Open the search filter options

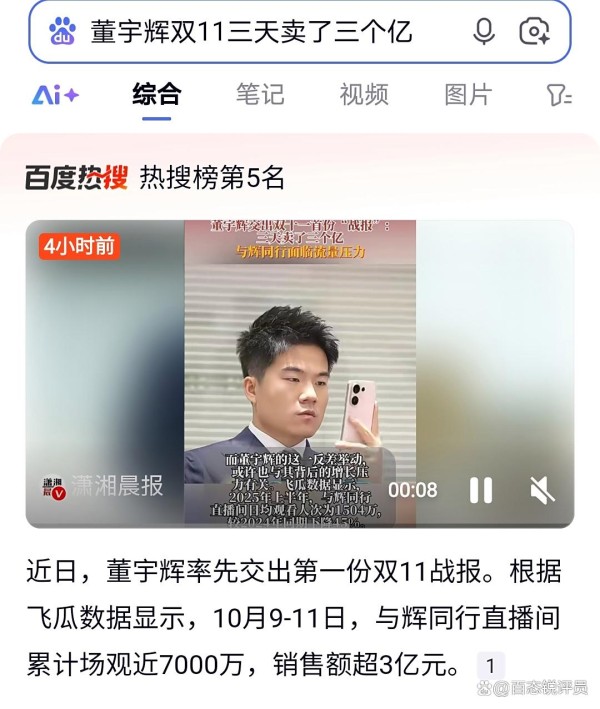pos(559,95)
